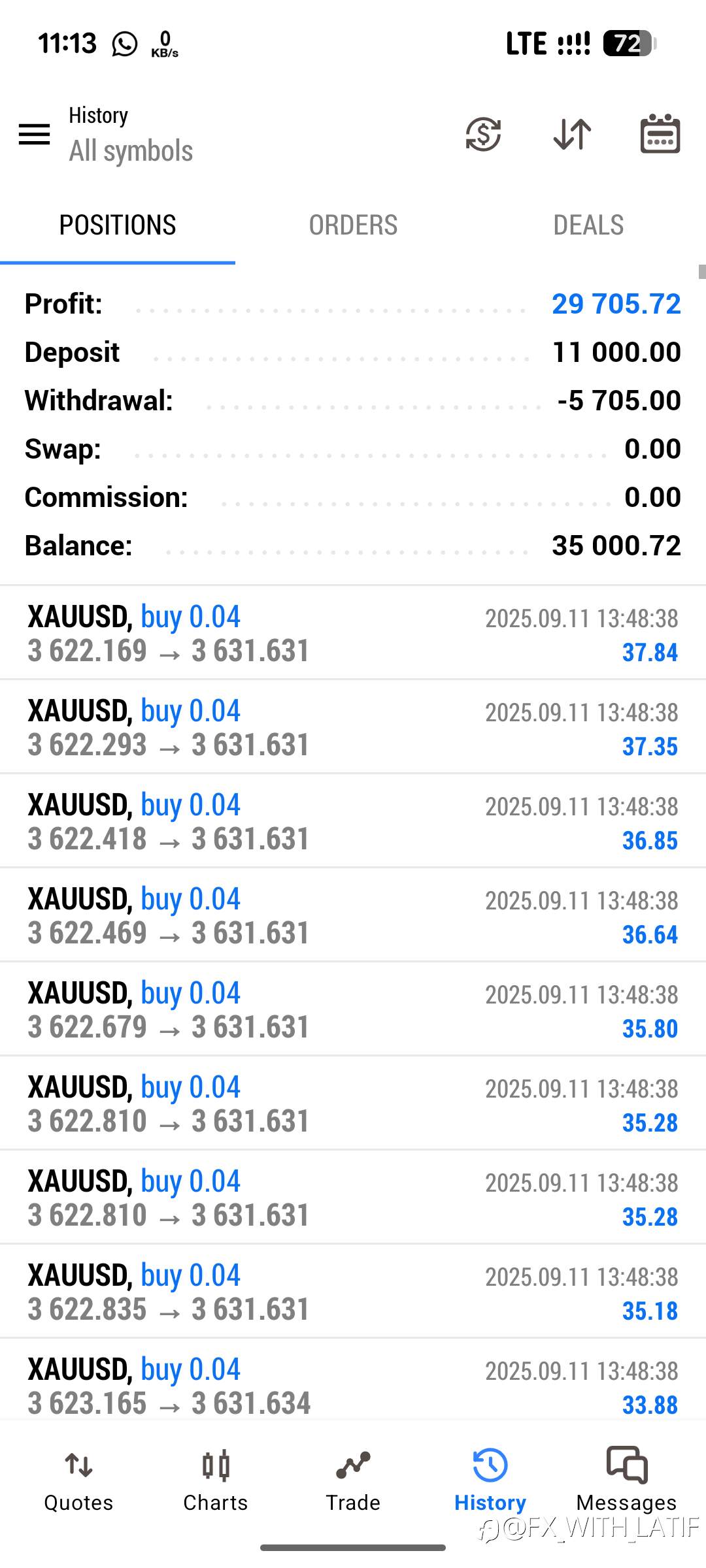Switch to the DEALS tab
The width and height of the screenshot is (706, 1568).
[x=588, y=225]
